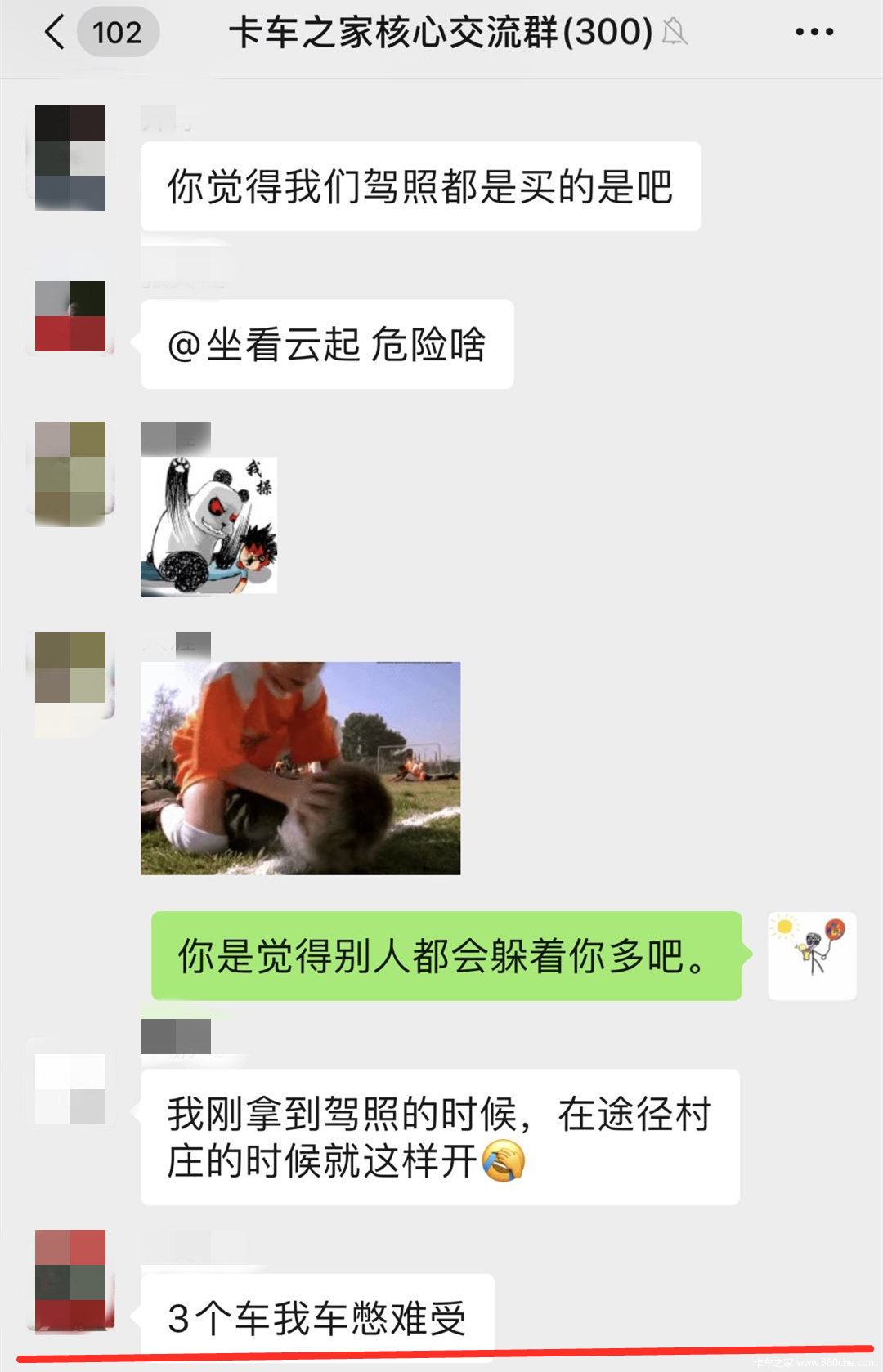Open my own profile avatar
This screenshot has width=883, height=1372.
[x=812, y=955]
